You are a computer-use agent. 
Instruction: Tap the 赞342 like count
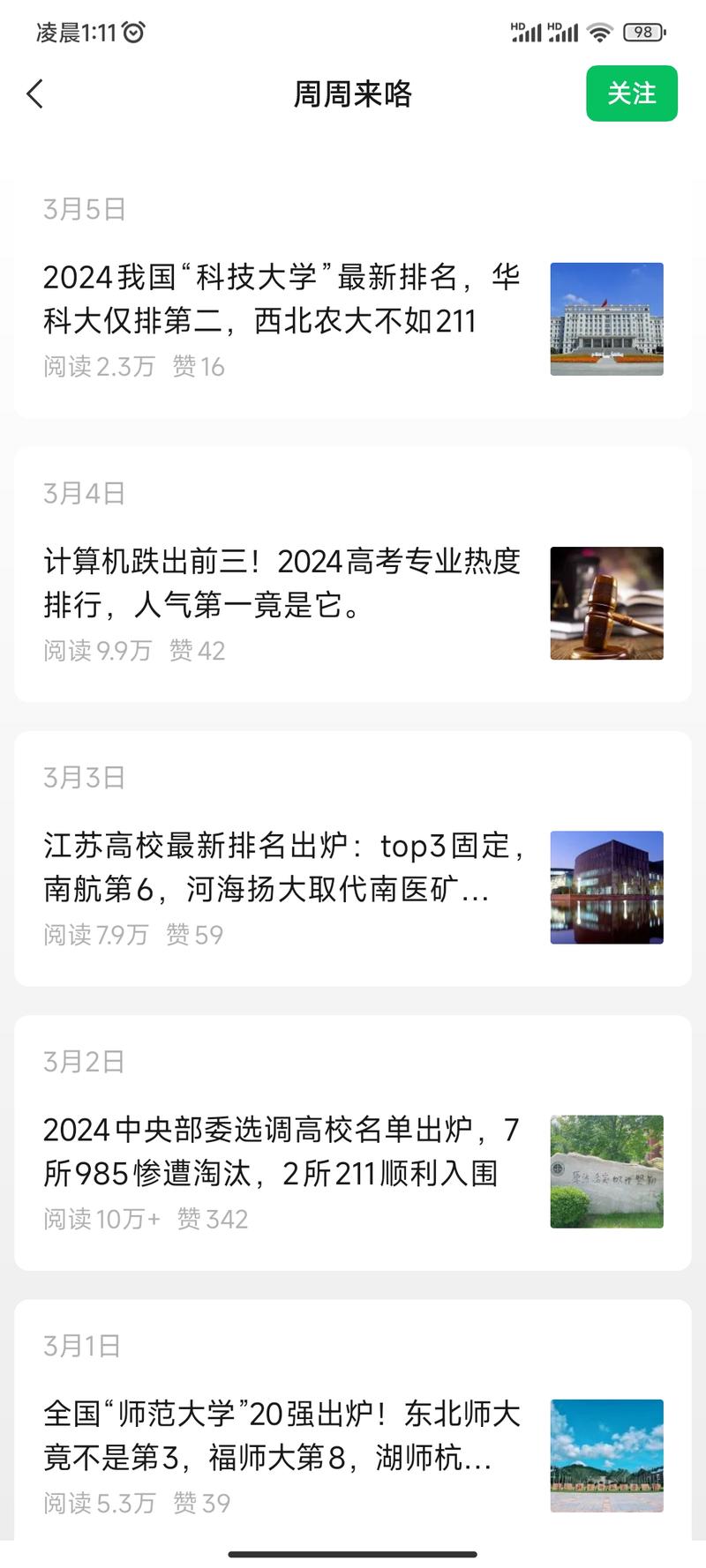coord(213,1220)
